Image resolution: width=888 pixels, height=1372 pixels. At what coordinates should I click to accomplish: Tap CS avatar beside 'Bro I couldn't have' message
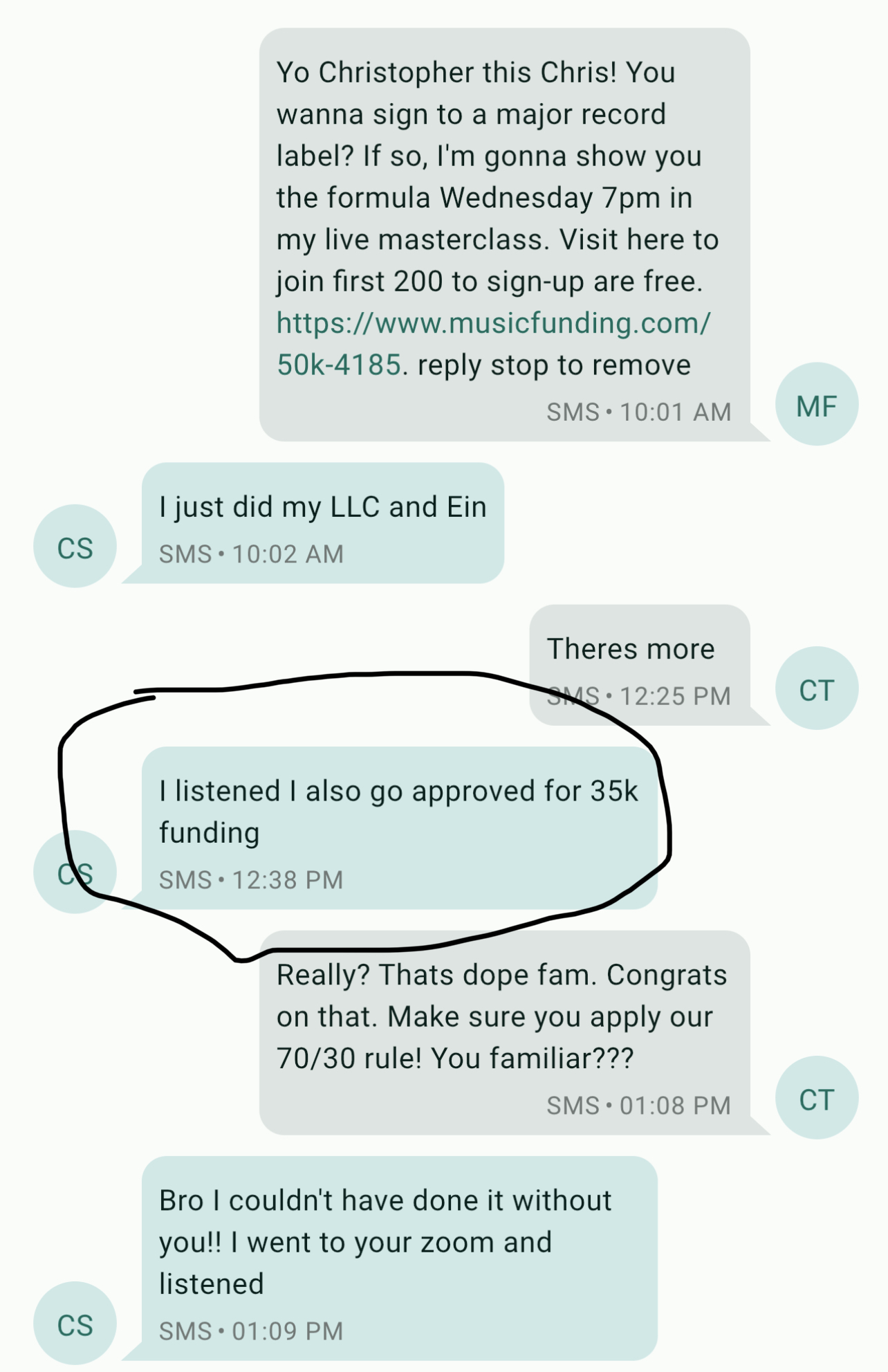click(75, 1324)
